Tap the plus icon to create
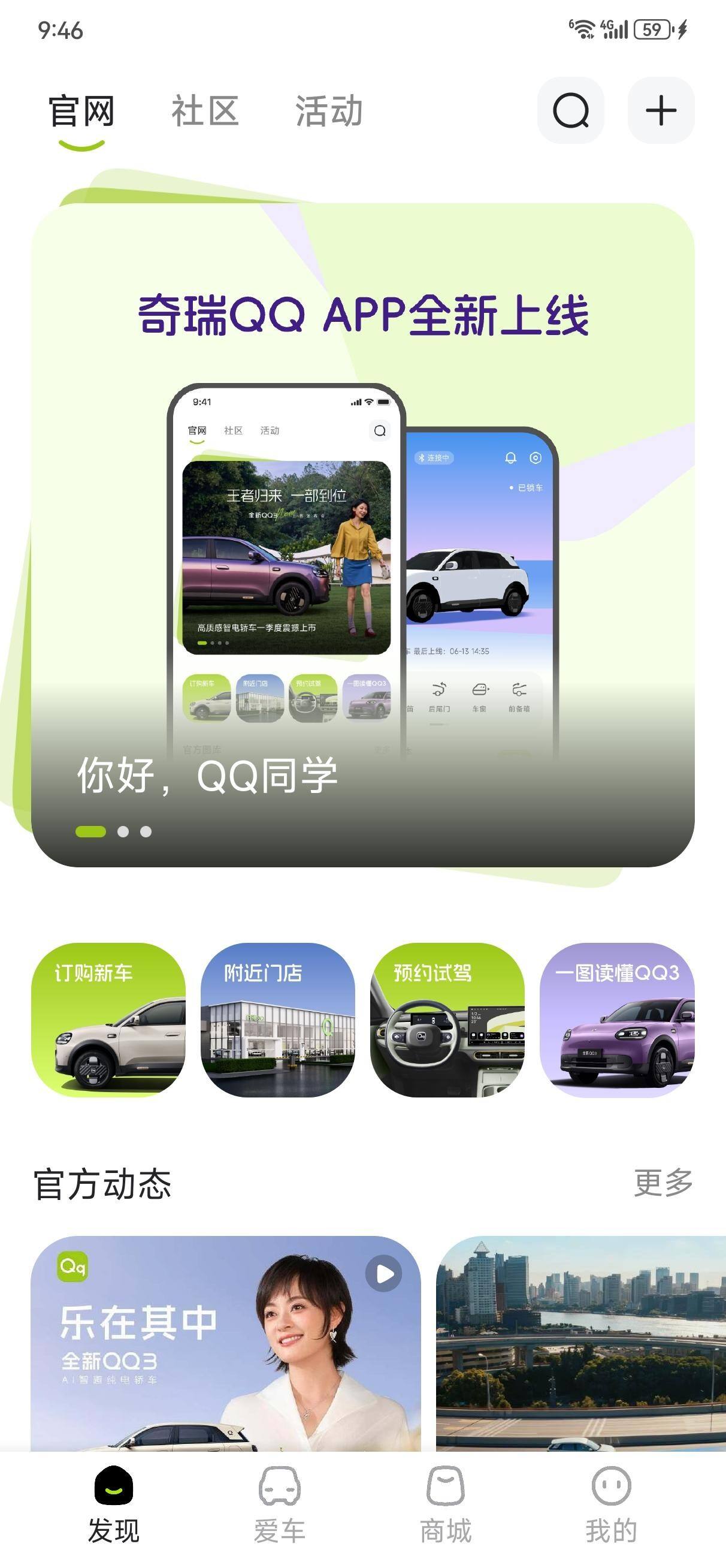Screen dimensions: 726x1568 (661, 111)
